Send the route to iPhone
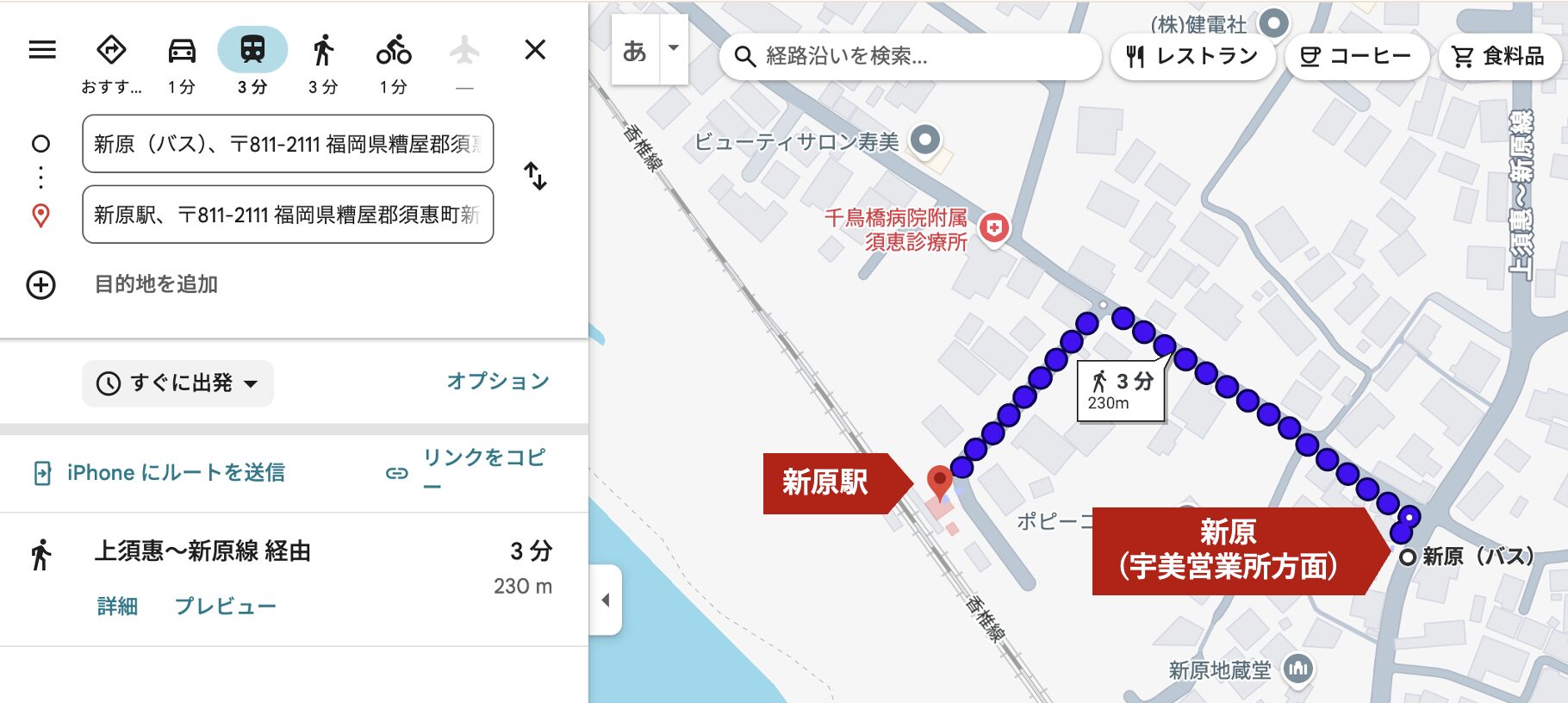The image size is (1568, 703). (159, 473)
